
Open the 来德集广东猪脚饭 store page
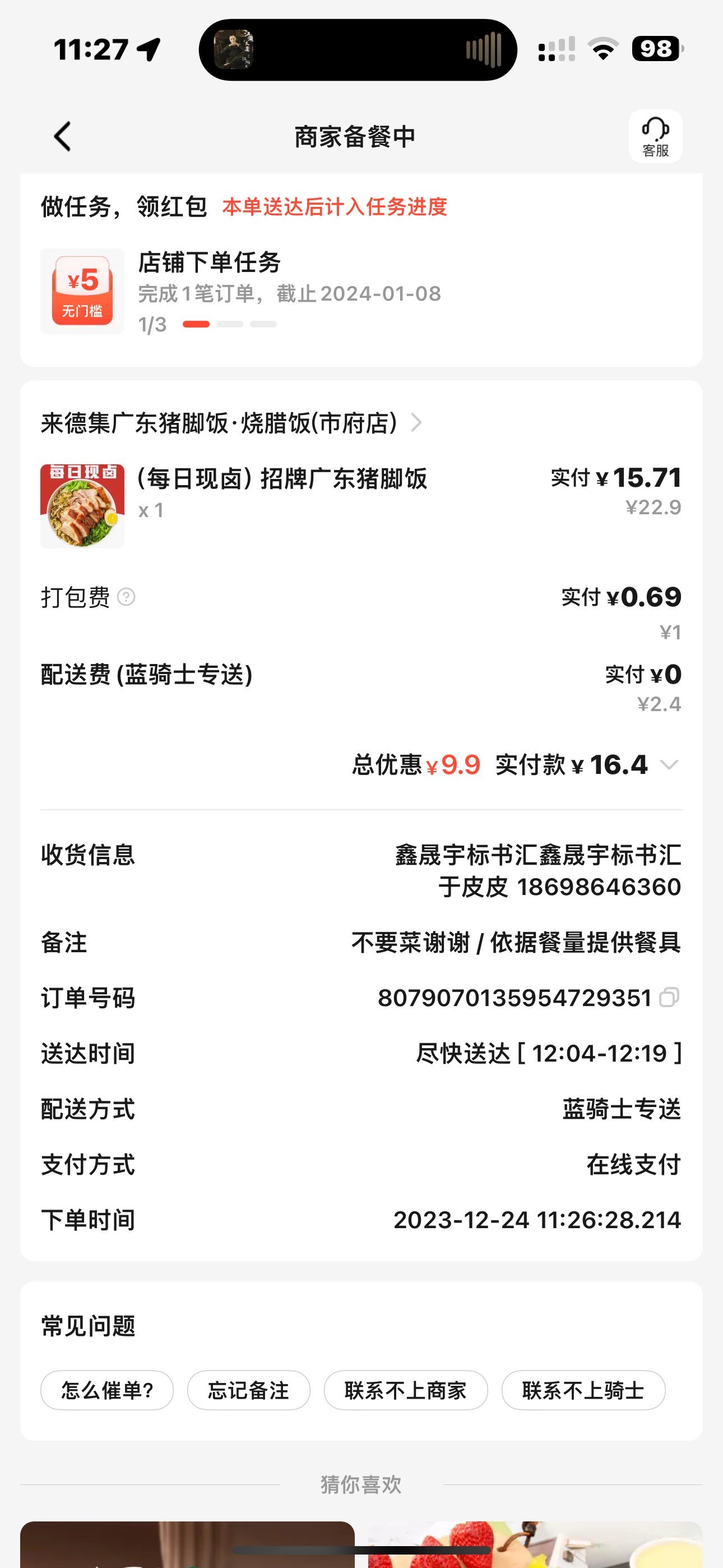231,423
